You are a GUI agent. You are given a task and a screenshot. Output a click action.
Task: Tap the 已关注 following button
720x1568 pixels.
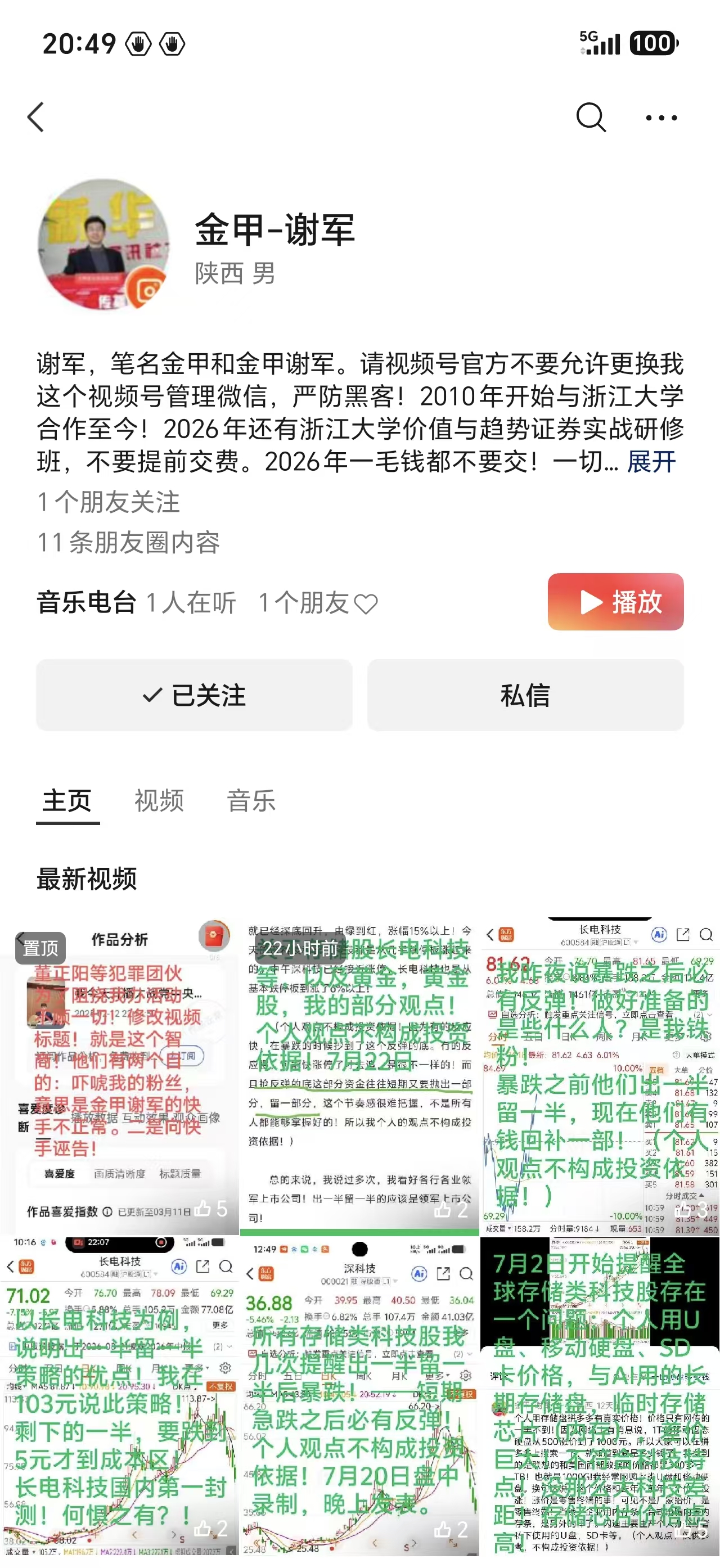[x=194, y=695]
